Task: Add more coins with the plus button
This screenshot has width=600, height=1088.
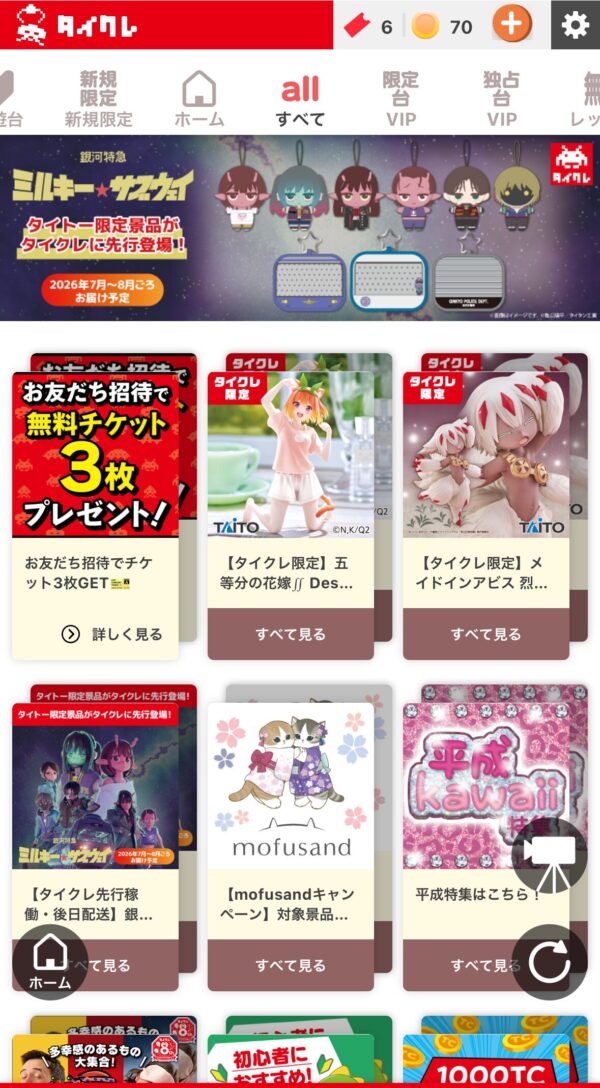Action: (512, 25)
